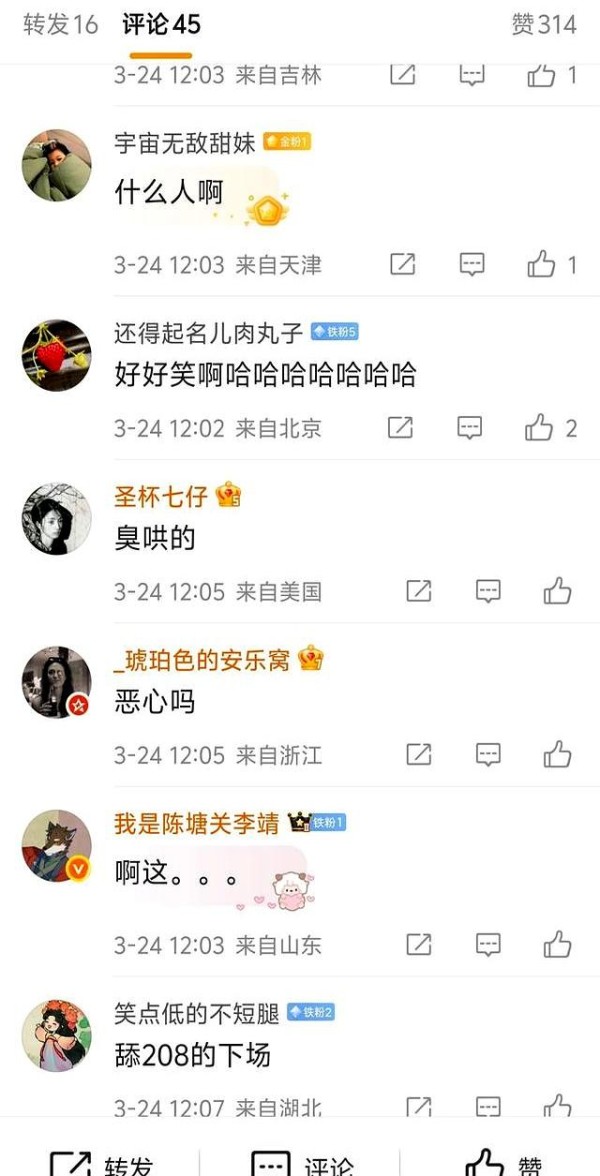This screenshot has height=1176, width=600.
Task: Open 宇宙无敌甜妹's username
Action: coord(184,142)
